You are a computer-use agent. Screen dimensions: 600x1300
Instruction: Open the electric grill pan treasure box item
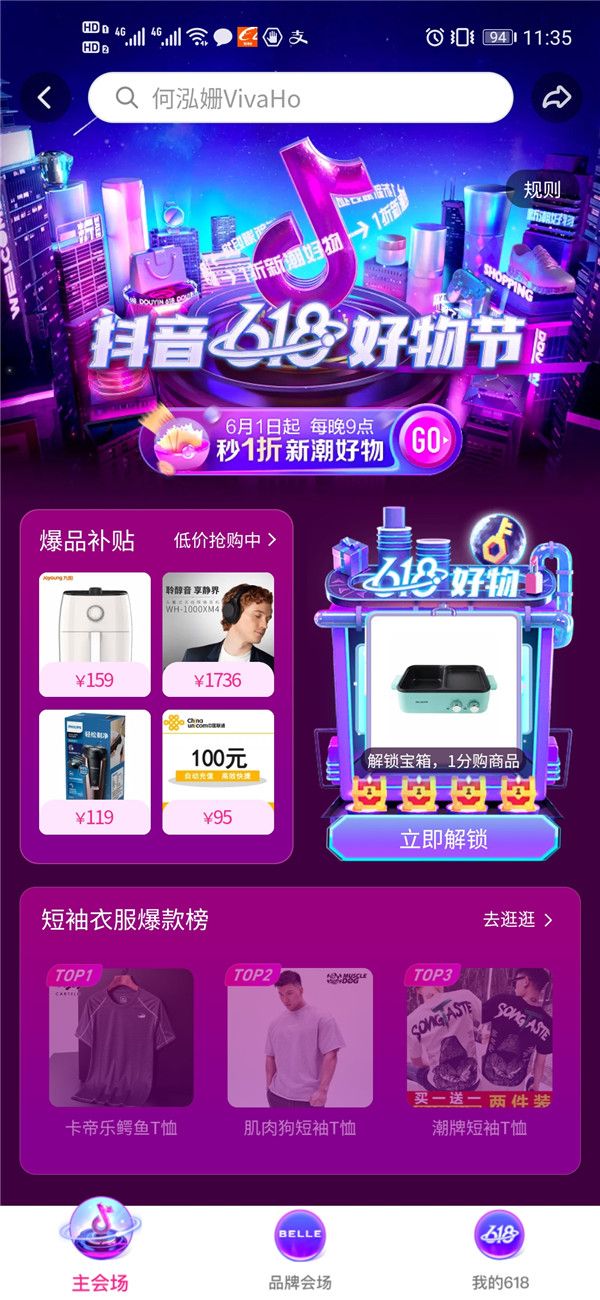443,680
